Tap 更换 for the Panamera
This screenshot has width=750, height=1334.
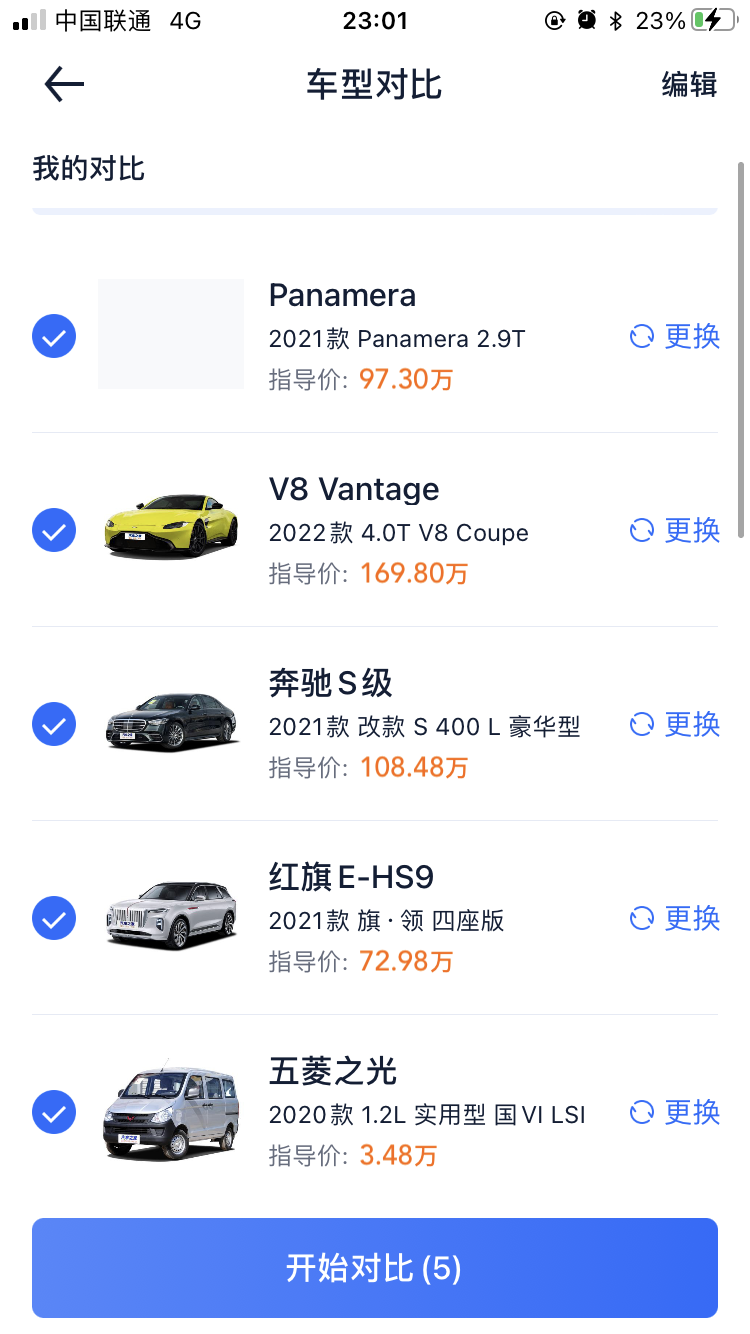tap(675, 336)
